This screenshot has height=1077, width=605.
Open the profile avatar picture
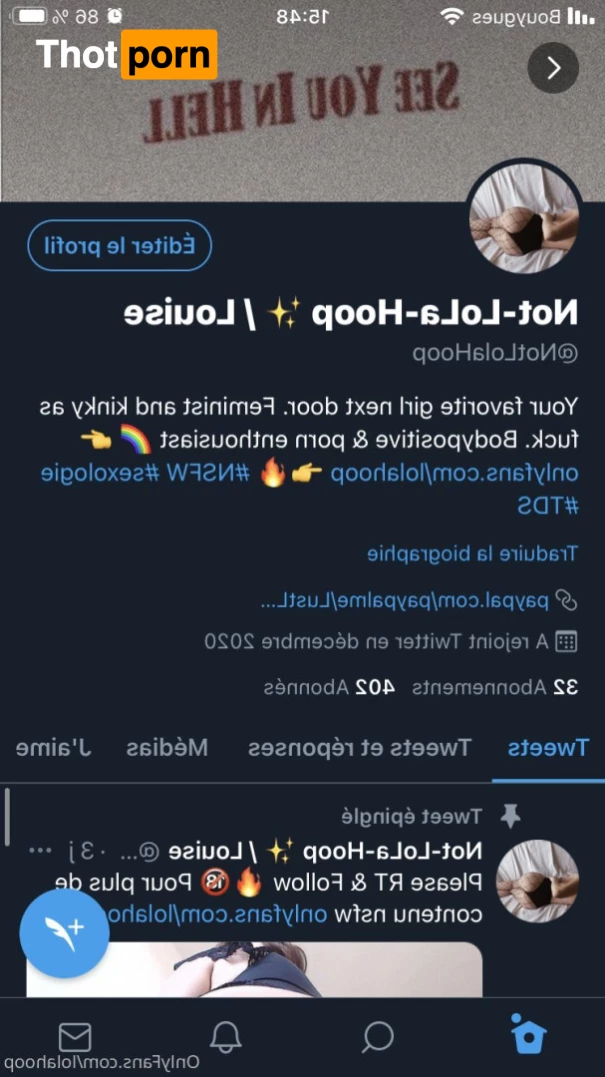point(525,216)
